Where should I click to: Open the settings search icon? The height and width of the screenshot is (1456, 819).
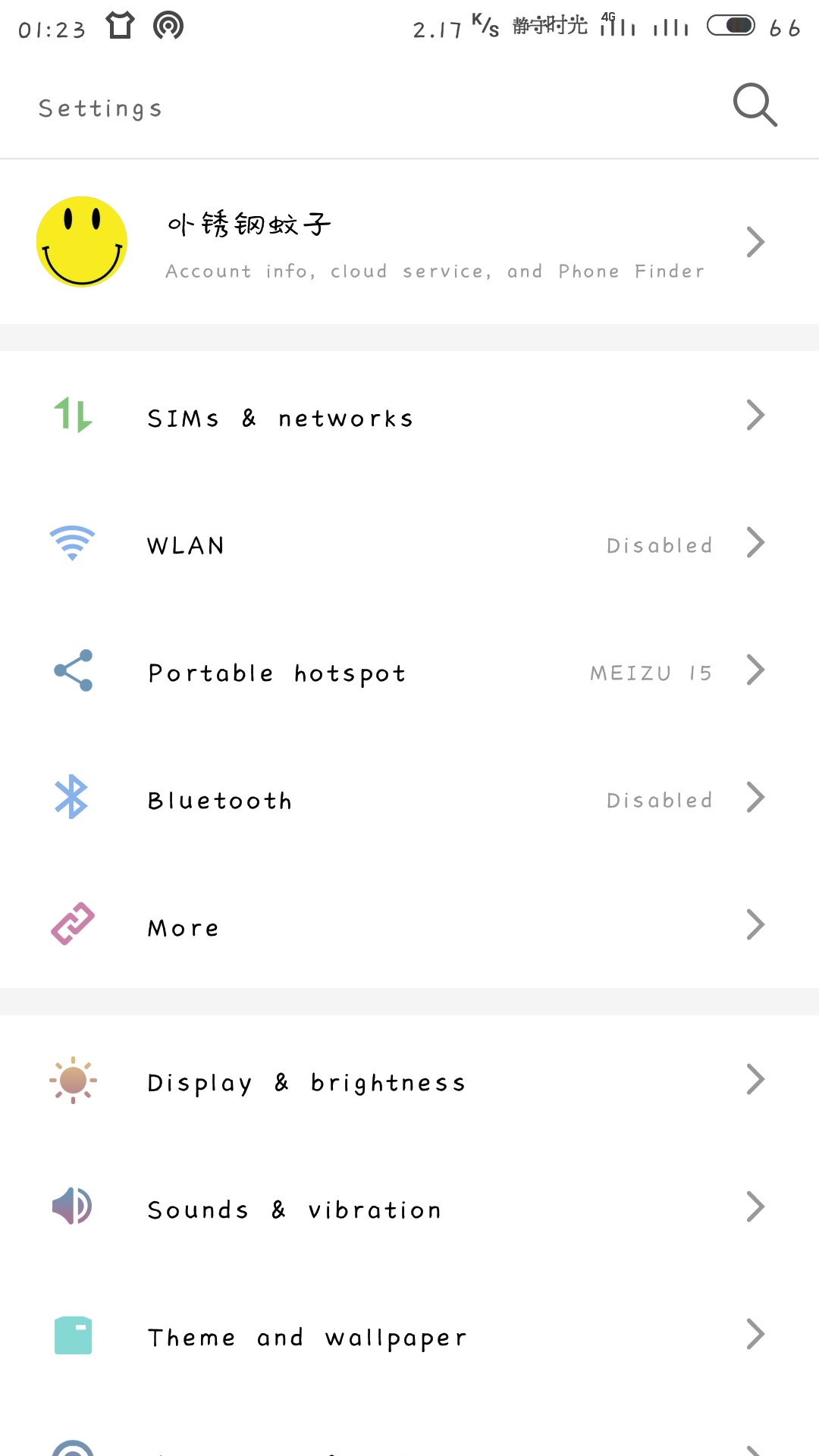[755, 105]
